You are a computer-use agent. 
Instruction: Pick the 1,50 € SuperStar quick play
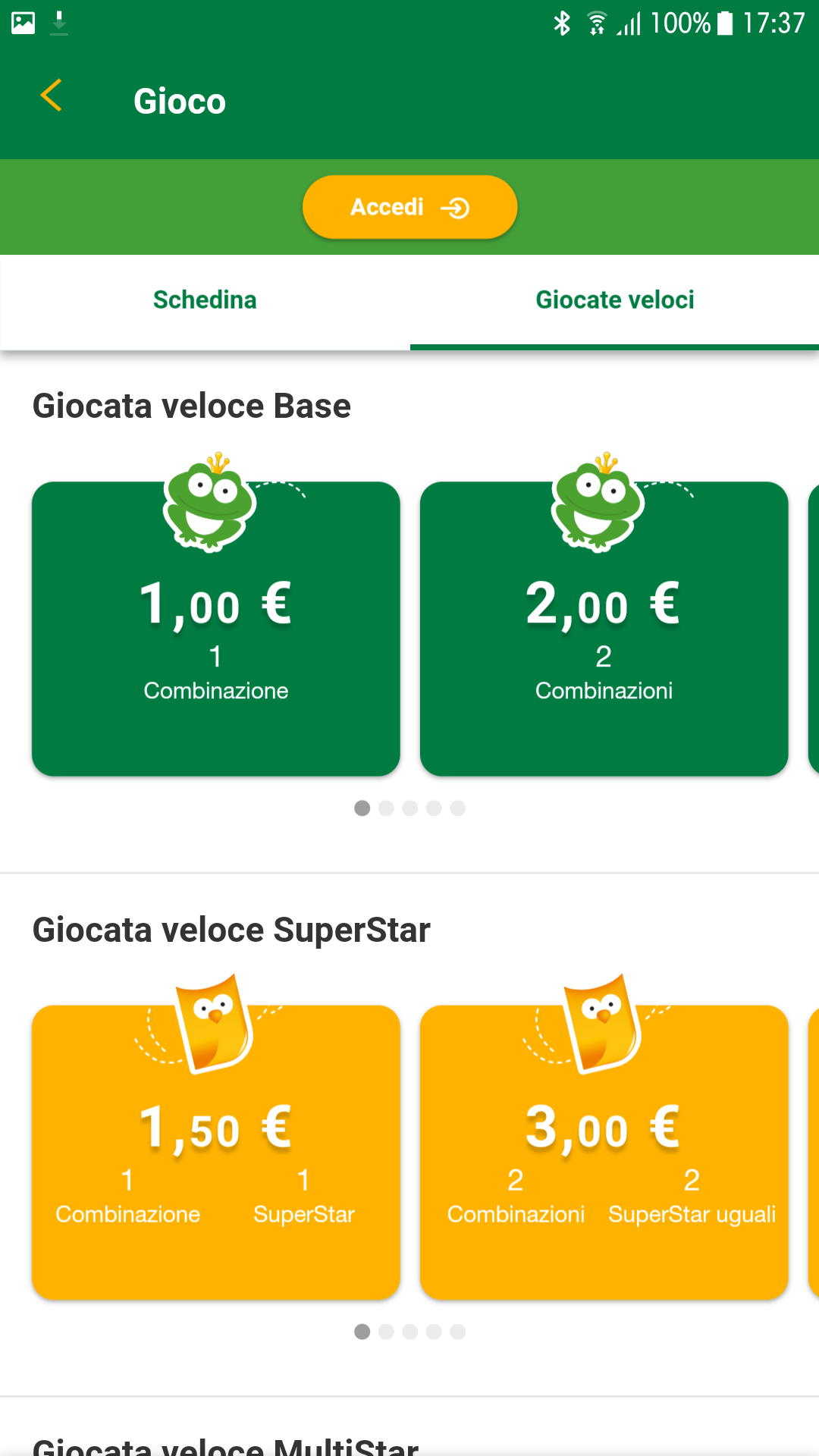(216, 1153)
